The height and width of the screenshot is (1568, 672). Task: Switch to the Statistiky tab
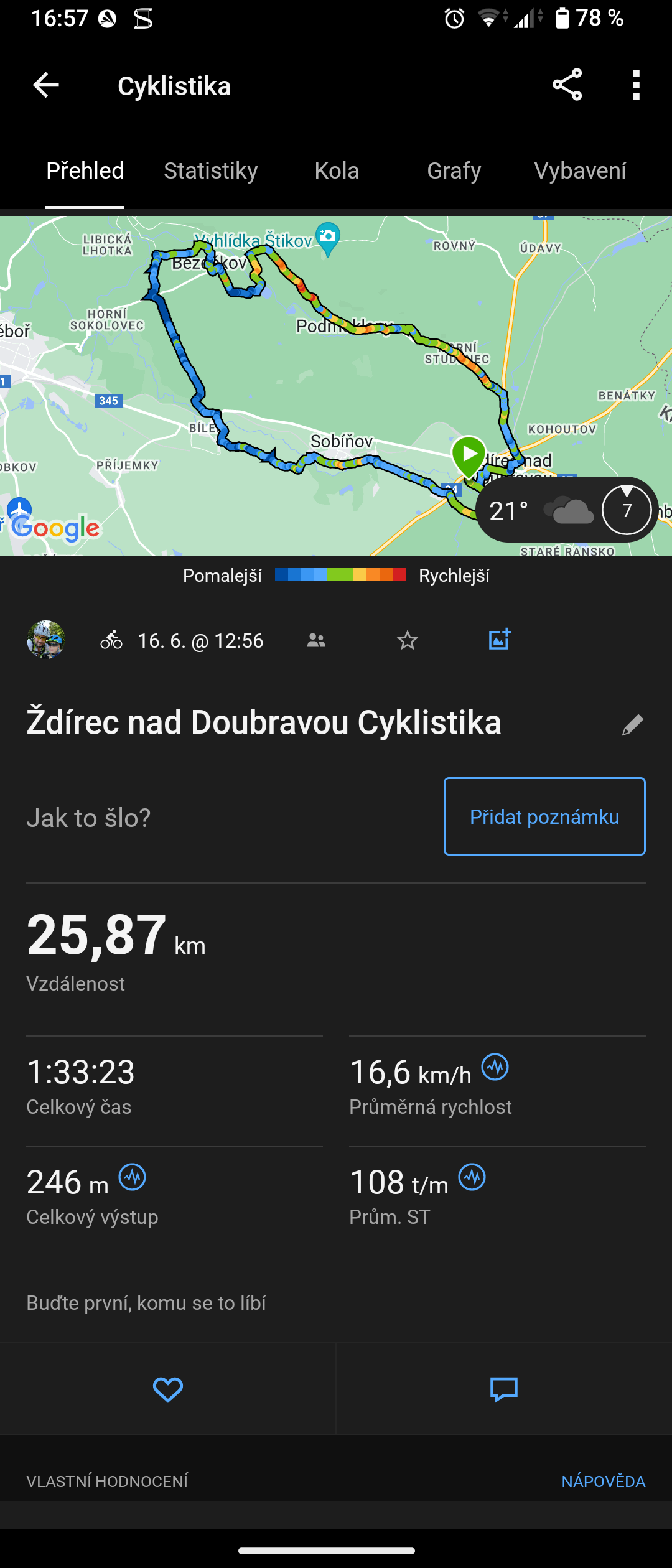tap(210, 170)
